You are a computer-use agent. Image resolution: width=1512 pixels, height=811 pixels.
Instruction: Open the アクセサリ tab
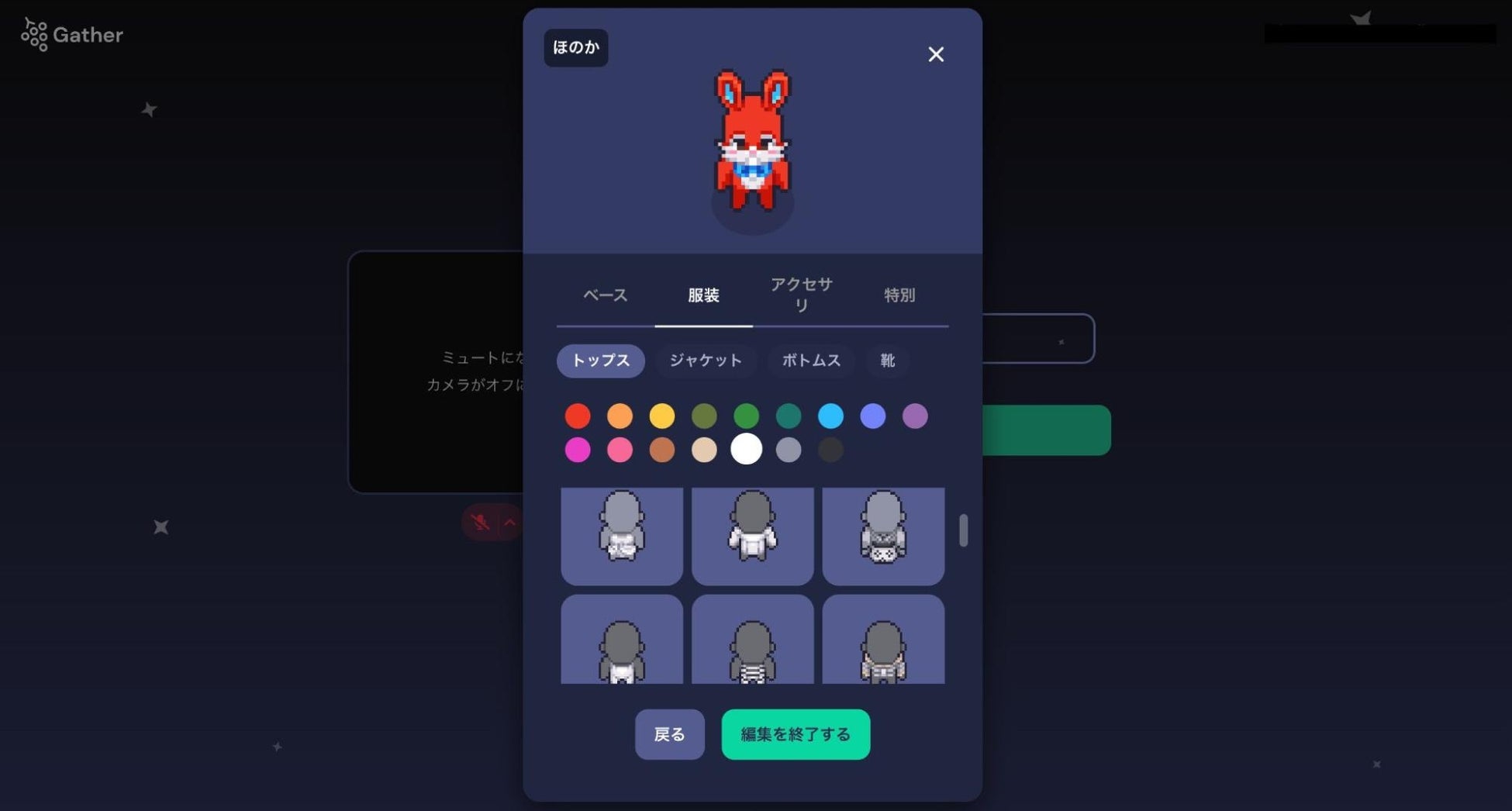(x=802, y=295)
